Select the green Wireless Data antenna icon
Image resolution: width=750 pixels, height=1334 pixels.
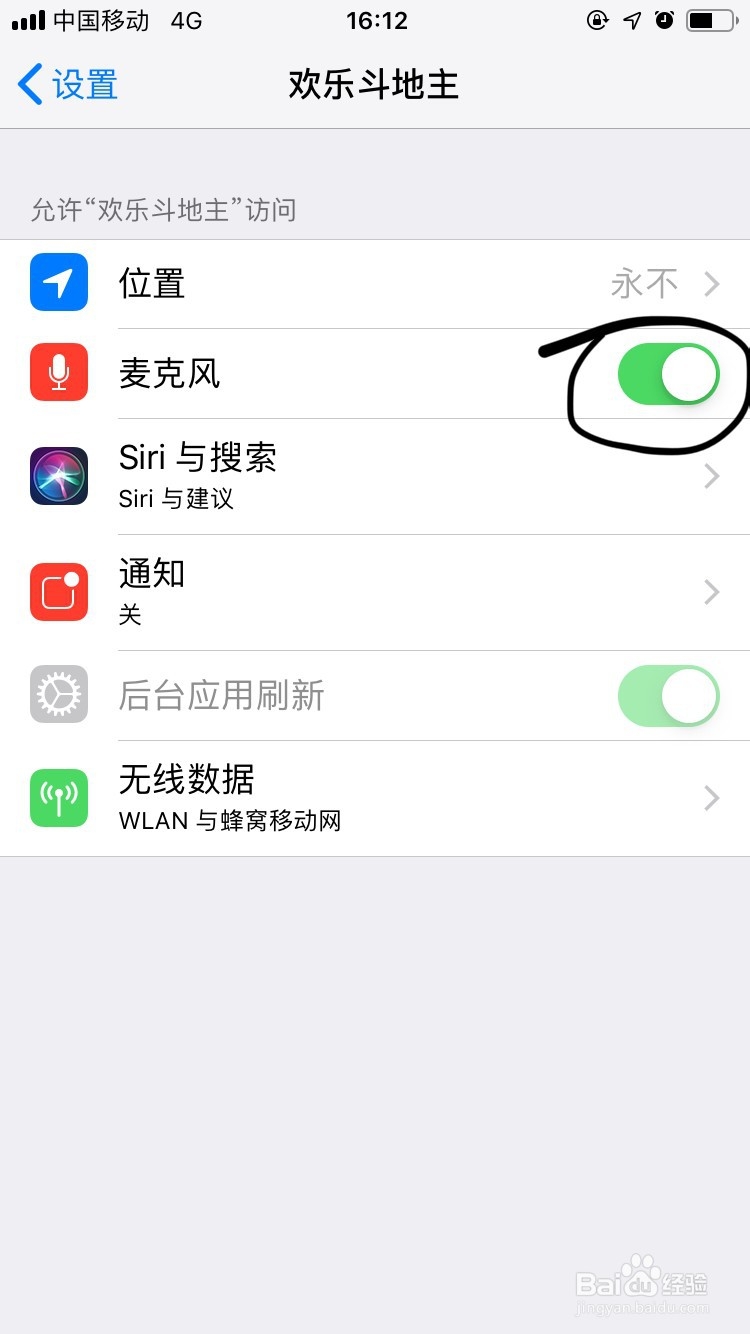click(x=59, y=798)
